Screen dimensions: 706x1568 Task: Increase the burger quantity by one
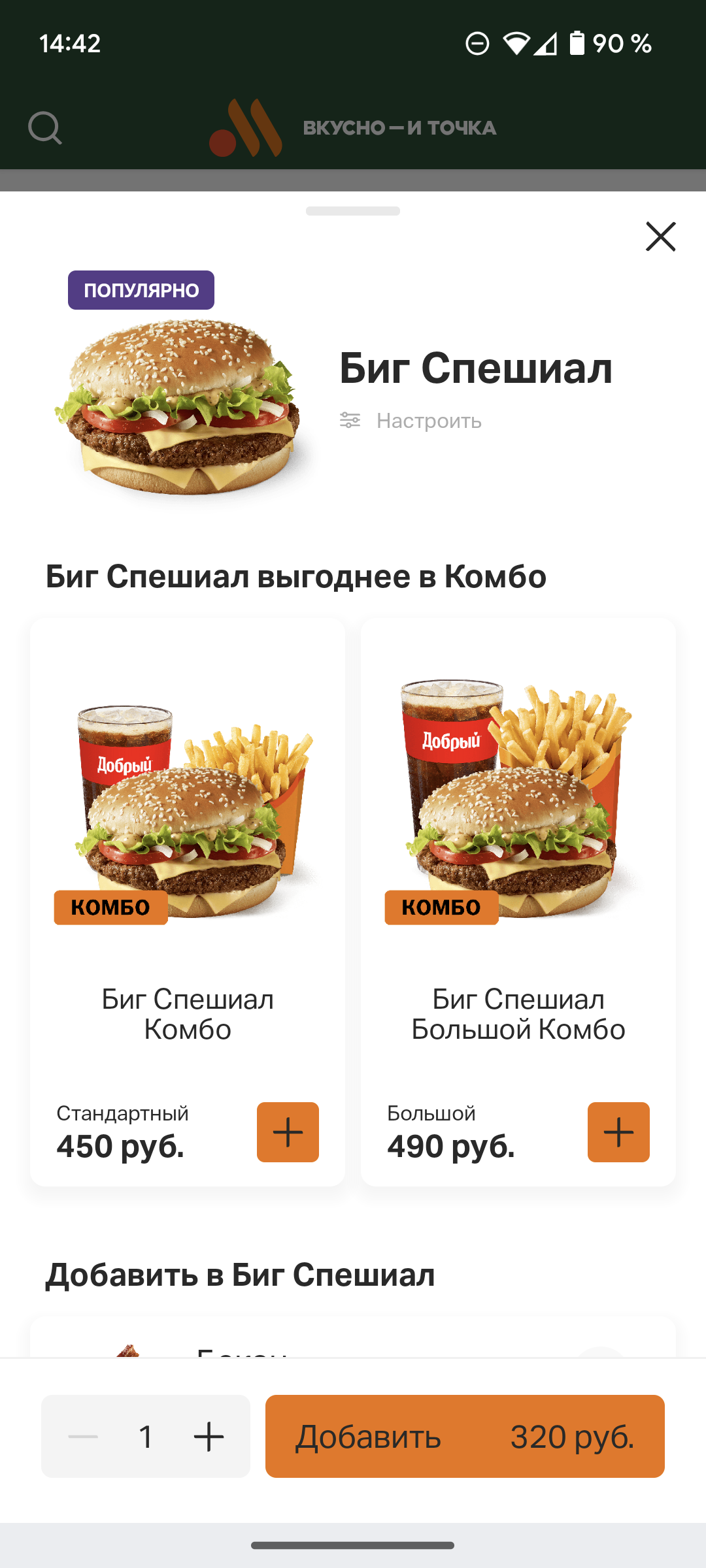click(x=209, y=1437)
